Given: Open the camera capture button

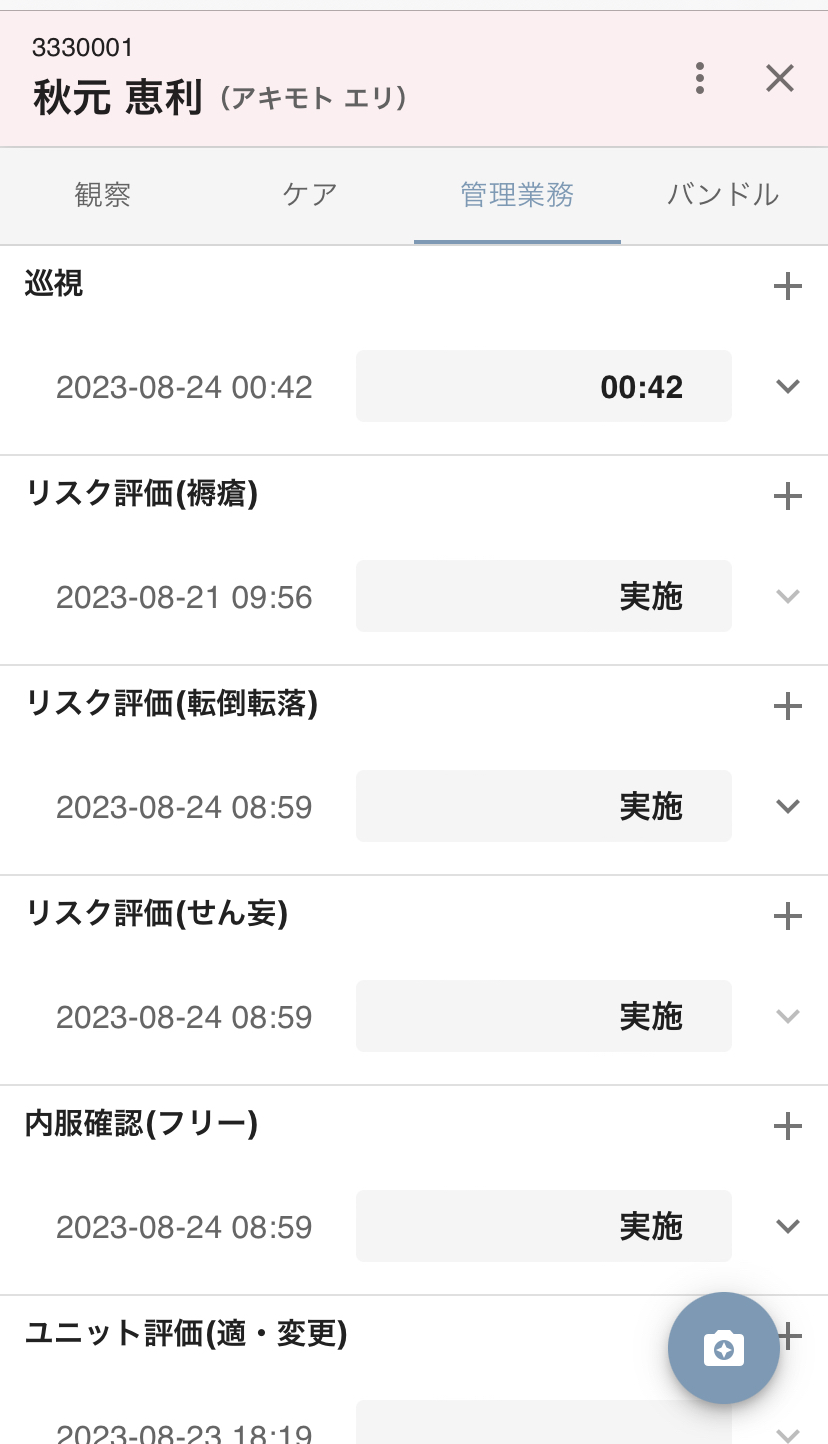Looking at the screenshot, I should (723, 1348).
